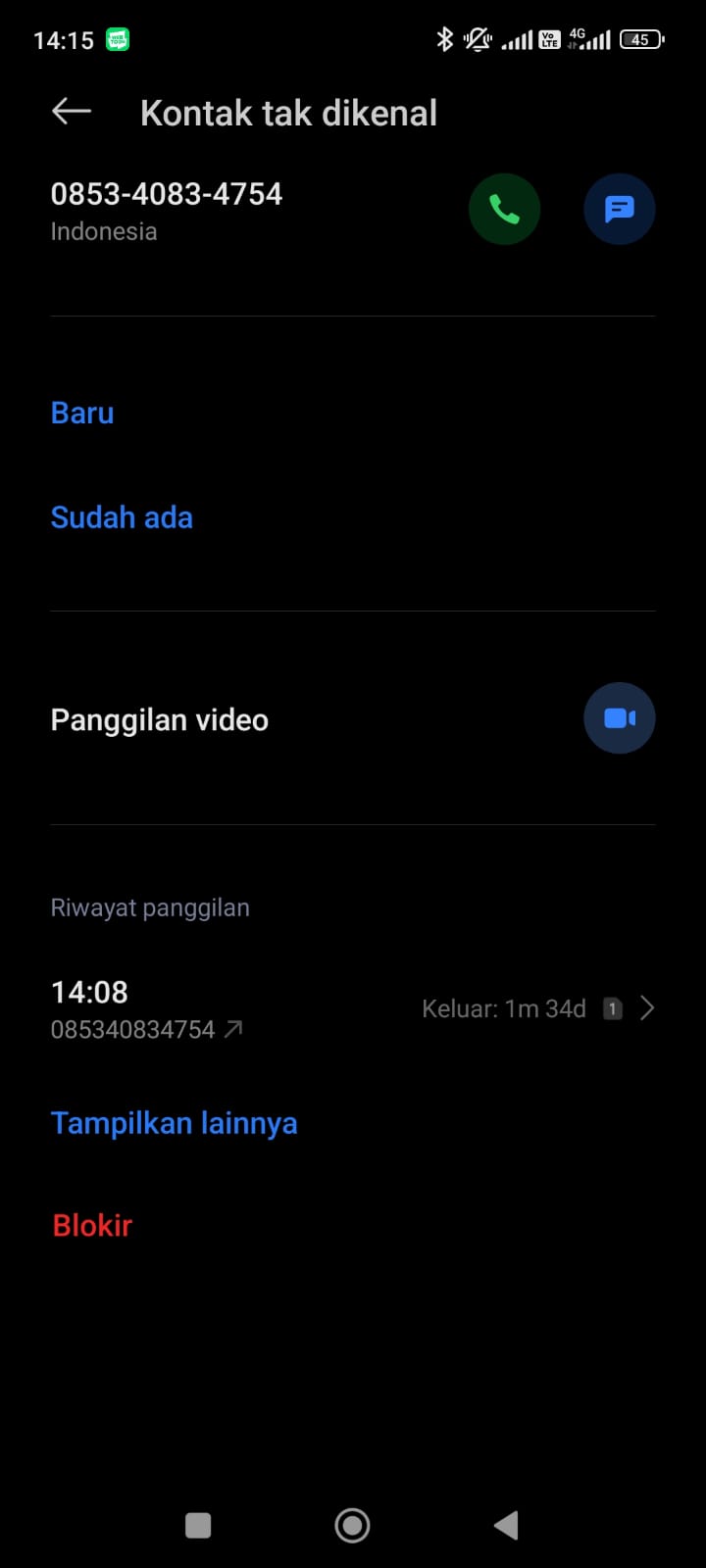Screen dimensions: 706x1568
Task: Tap the outgoing call arrow next to 085340834754
Action: click(233, 1028)
